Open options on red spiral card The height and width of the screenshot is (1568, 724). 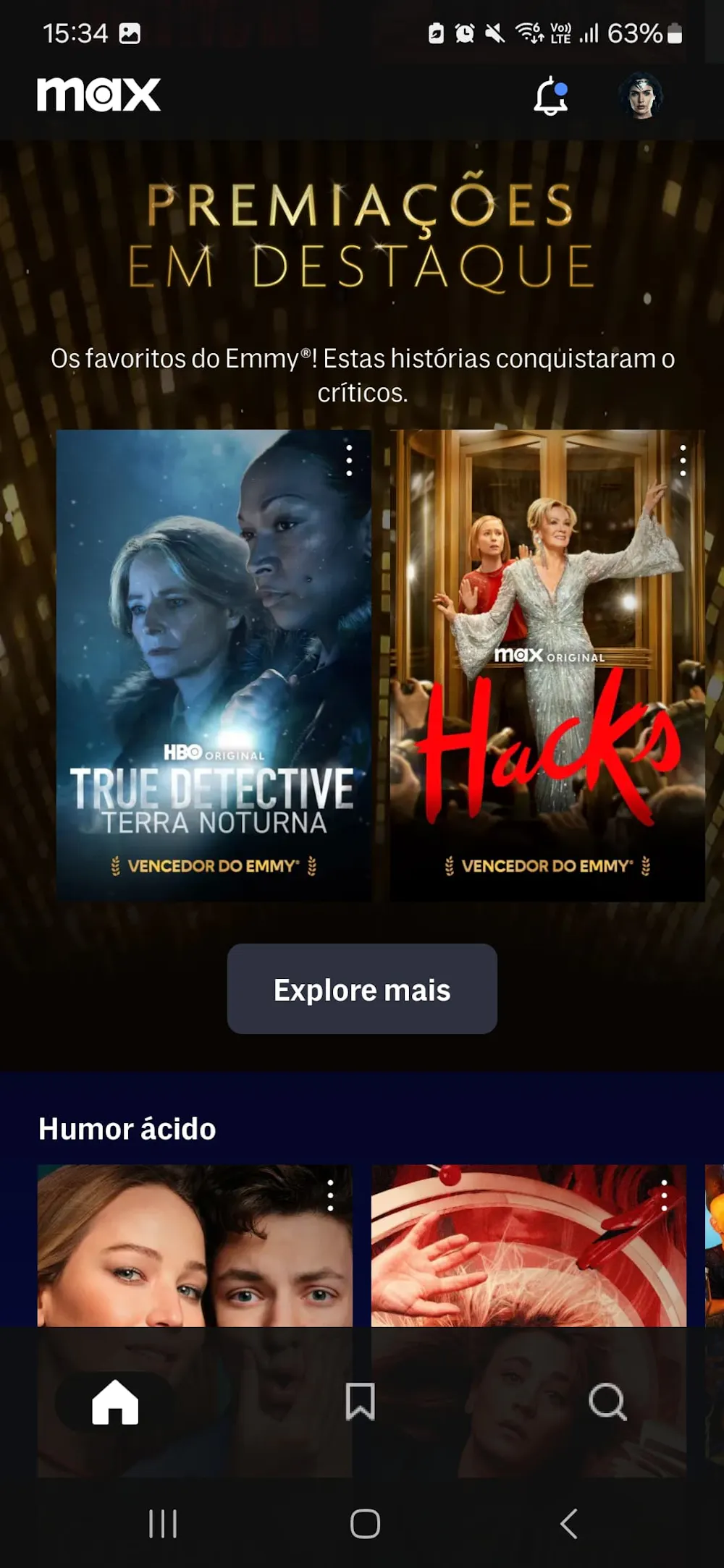click(664, 1195)
